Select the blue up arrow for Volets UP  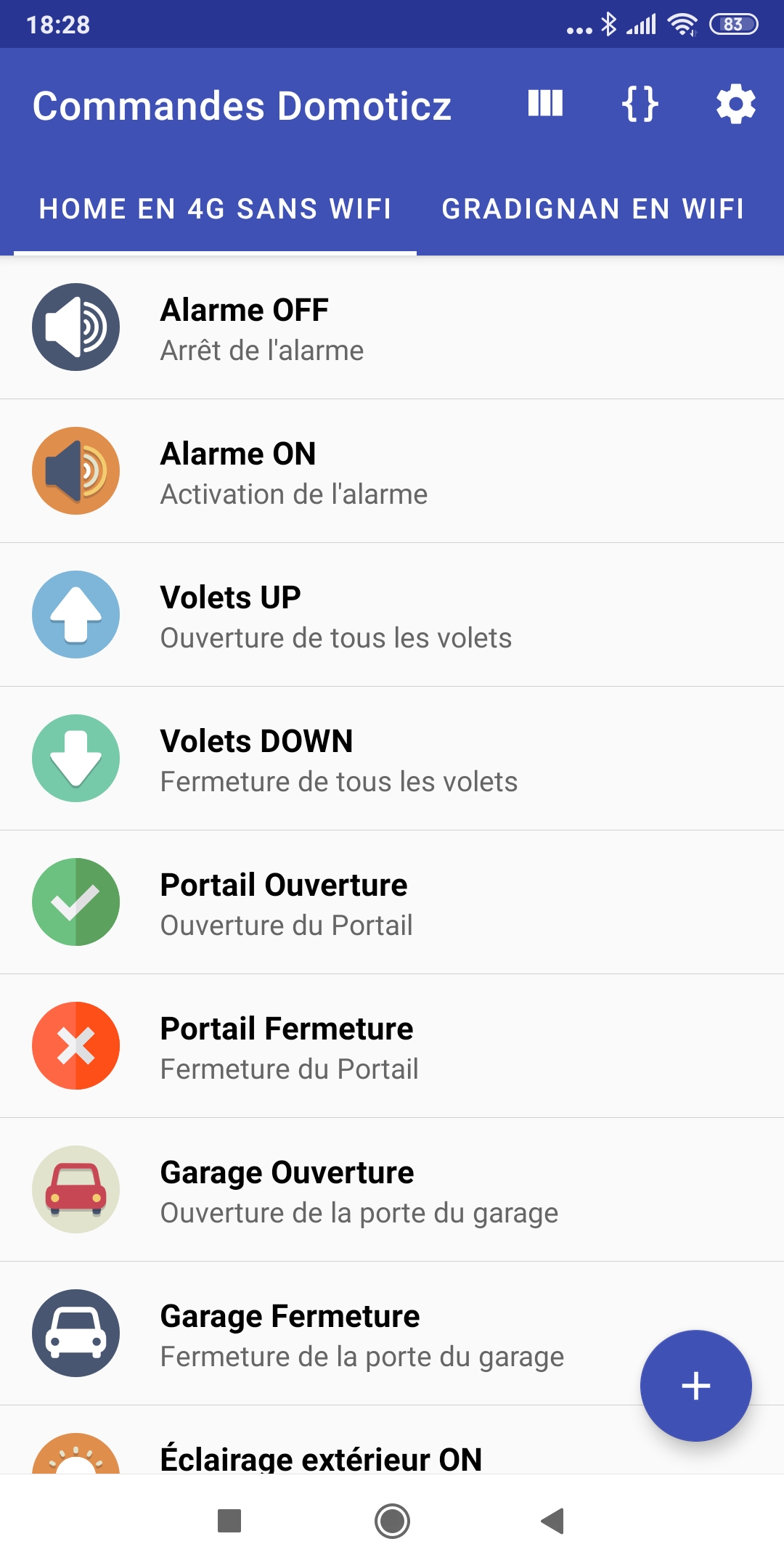[75, 615]
